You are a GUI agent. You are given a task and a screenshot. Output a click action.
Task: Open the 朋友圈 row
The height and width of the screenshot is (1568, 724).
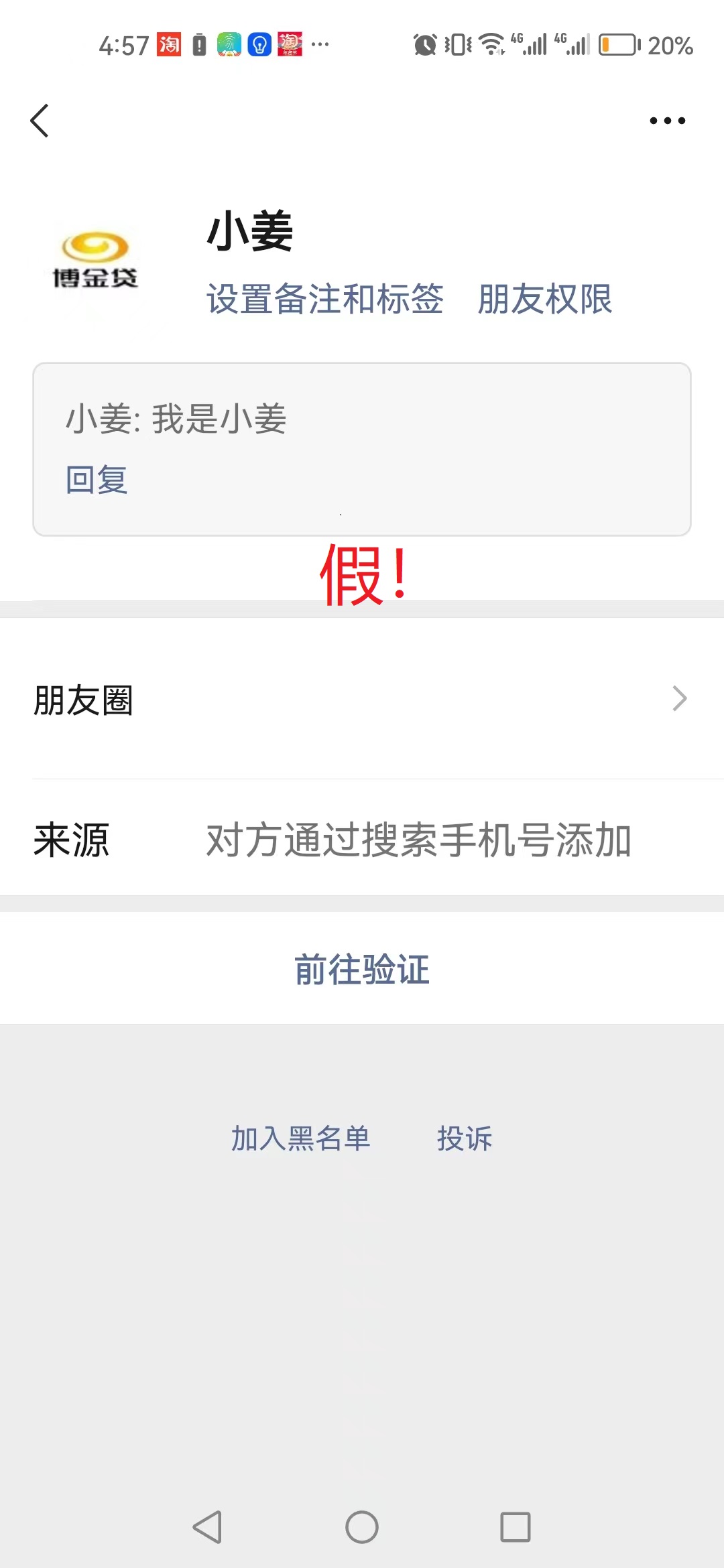click(362, 699)
